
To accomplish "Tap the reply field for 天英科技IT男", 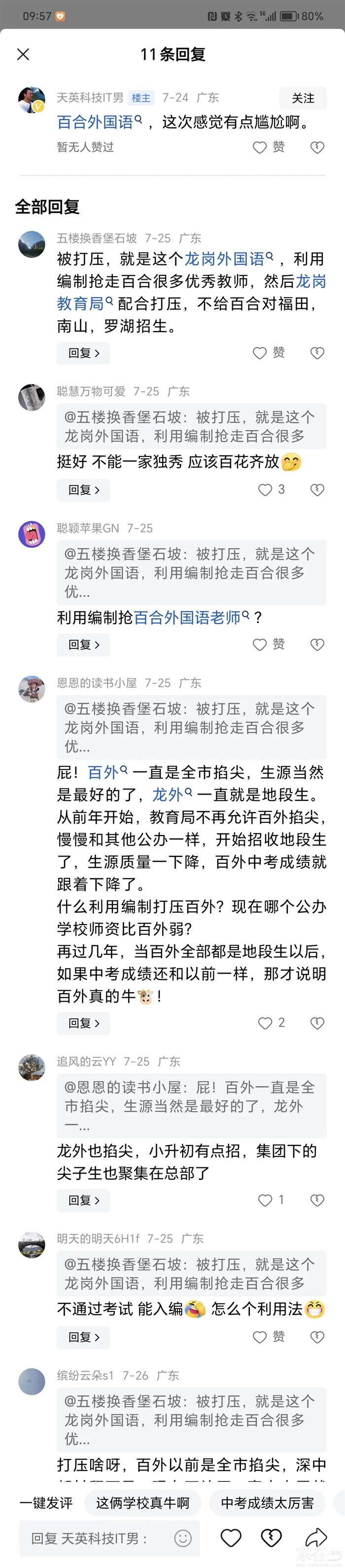I will (x=91, y=1538).
